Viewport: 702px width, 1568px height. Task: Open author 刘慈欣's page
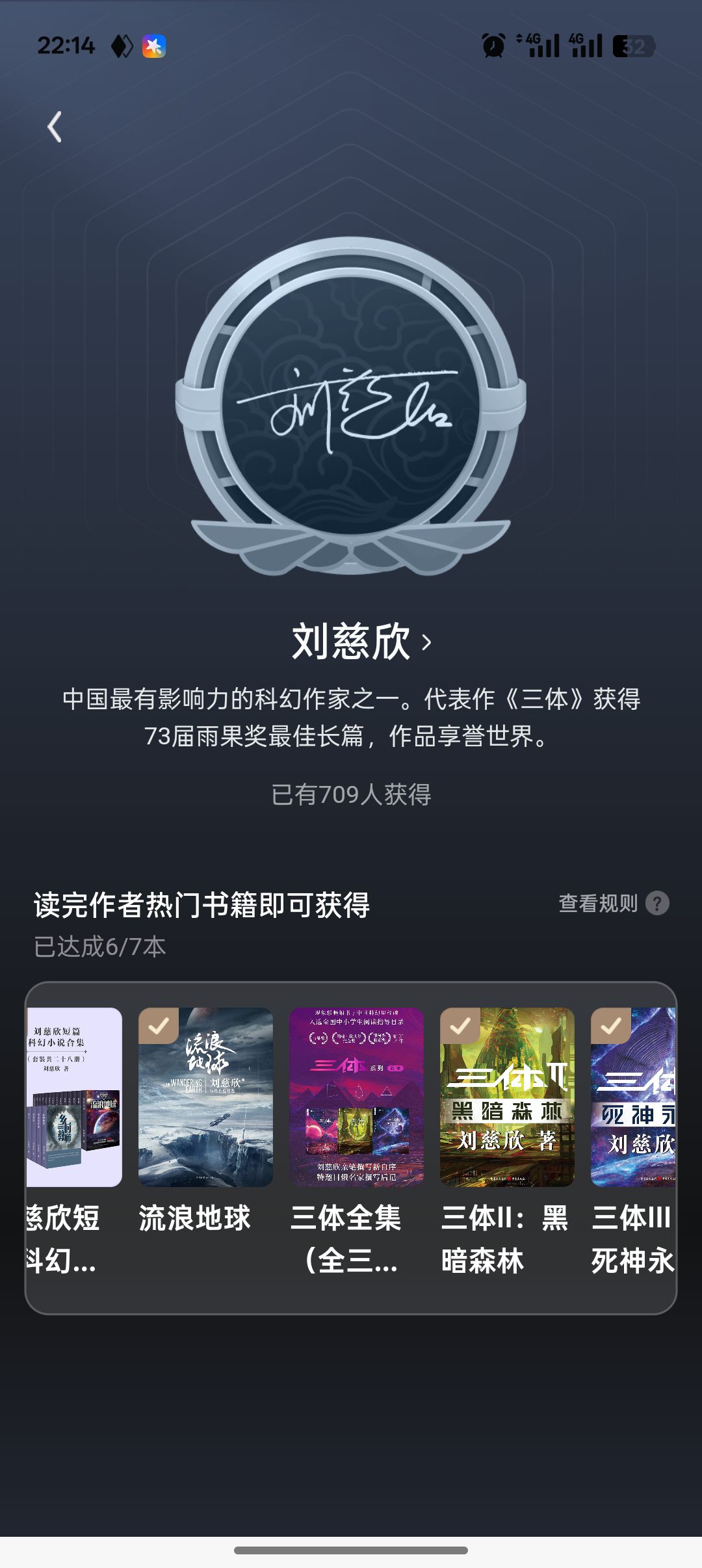click(361, 642)
